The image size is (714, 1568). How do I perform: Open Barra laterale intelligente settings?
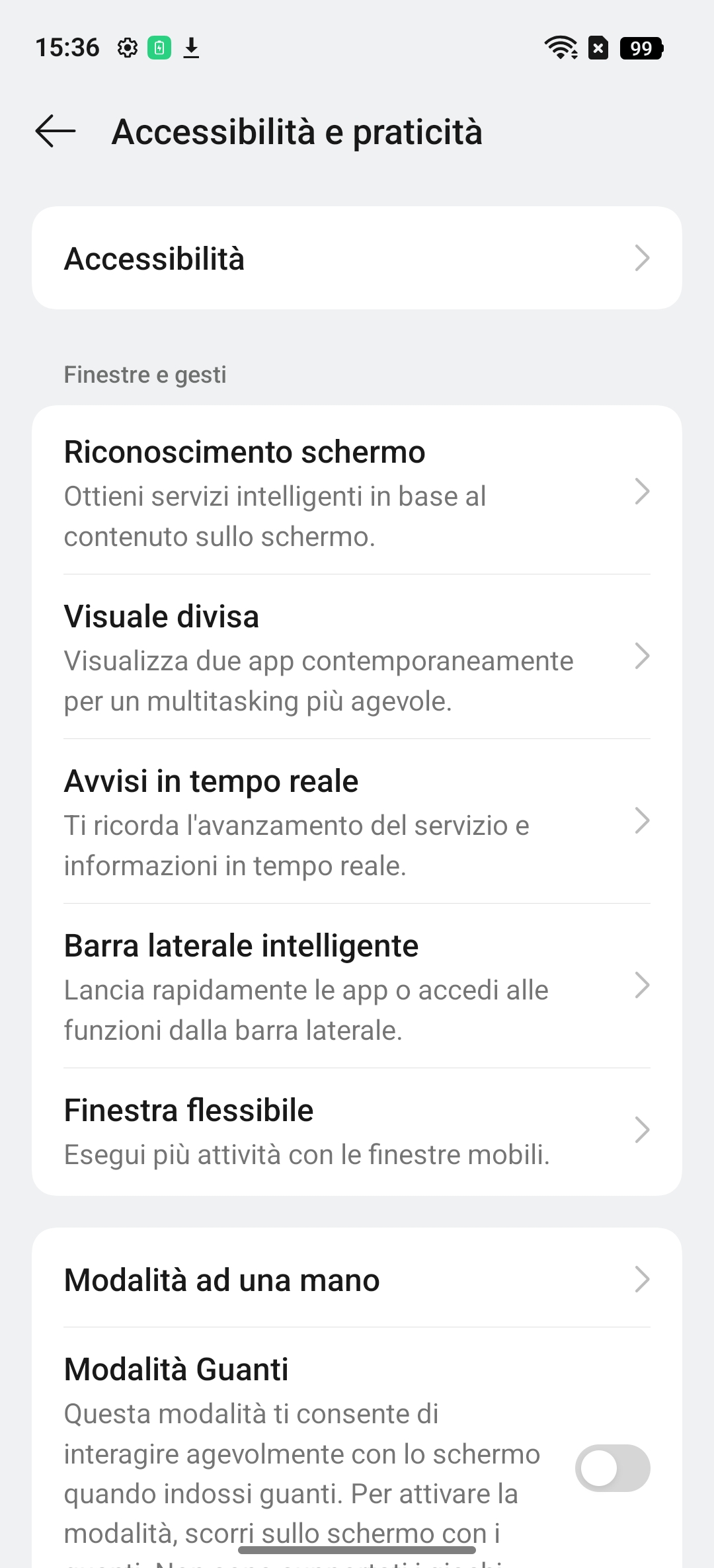356,986
